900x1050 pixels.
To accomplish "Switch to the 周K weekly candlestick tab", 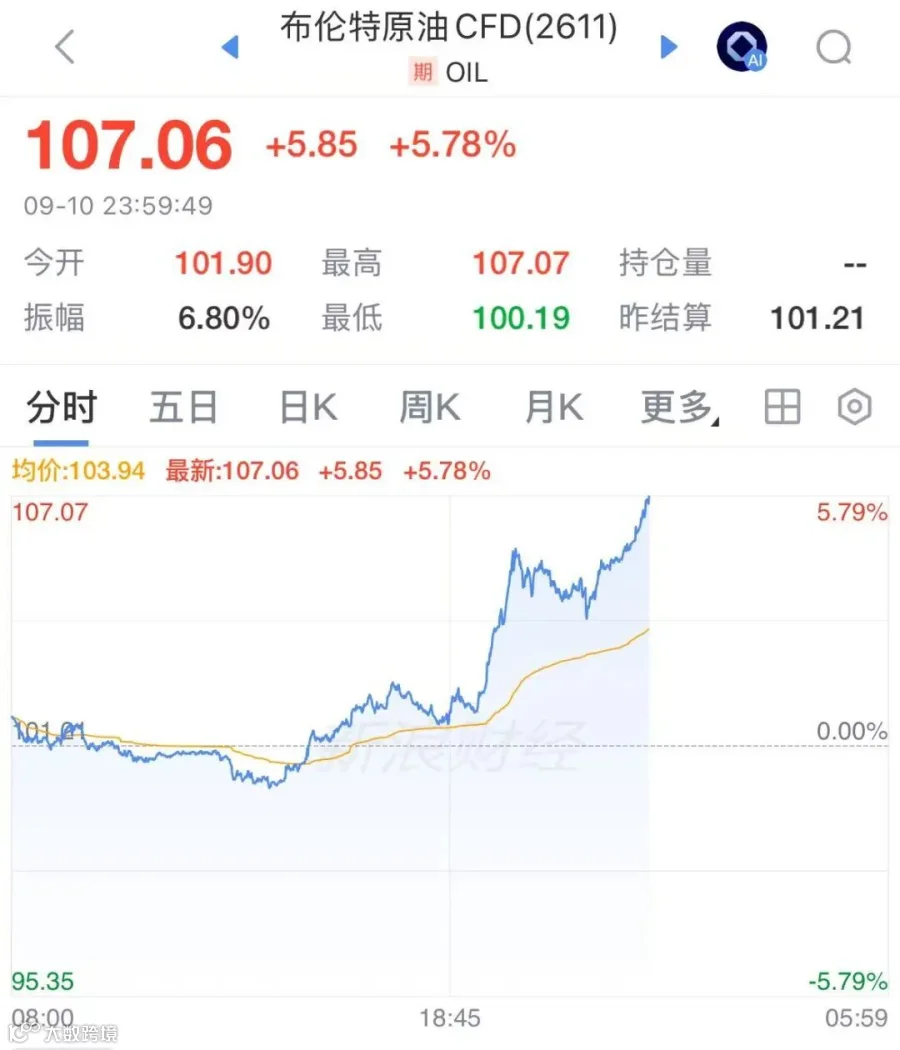I will pyautogui.click(x=430, y=407).
